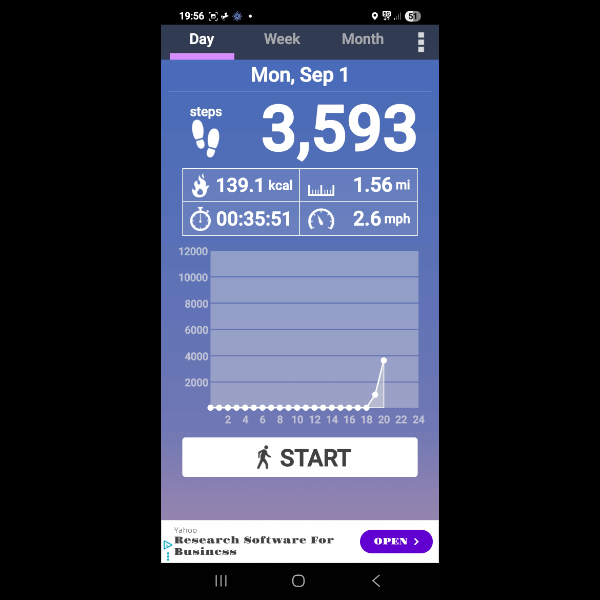Image resolution: width=600 pixels, height=600 pixels.
Task: Open the Yahoo ad via OPEN button
Action: pyautogui.click(x=395, y=541)
